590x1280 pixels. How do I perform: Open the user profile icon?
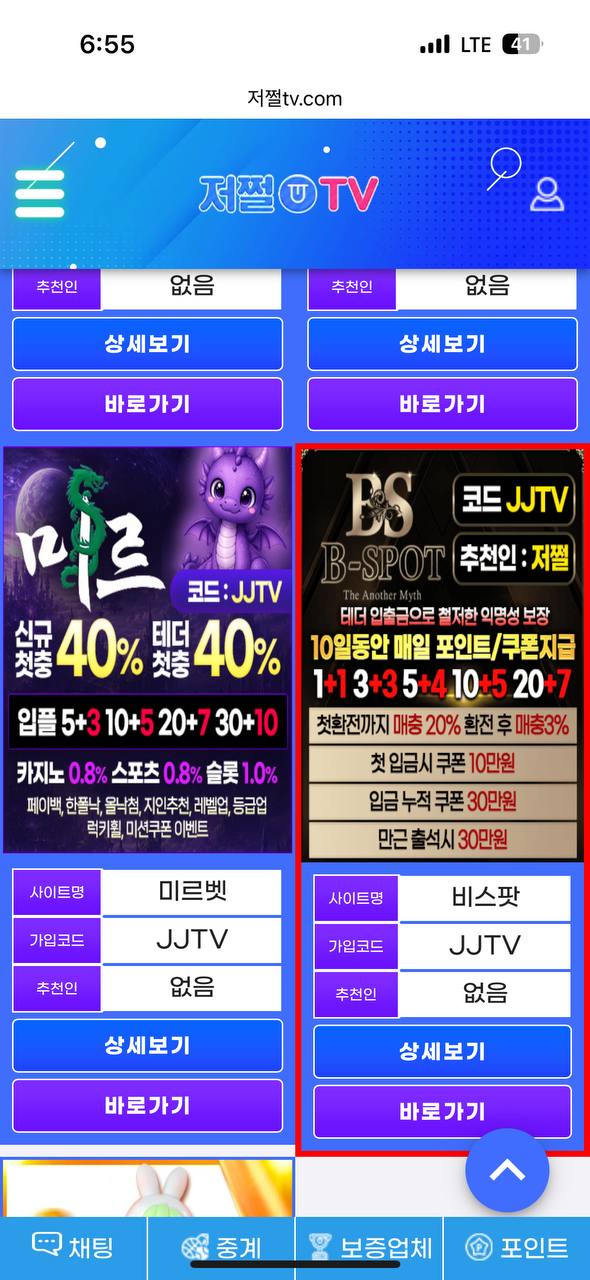pos(547,194)
